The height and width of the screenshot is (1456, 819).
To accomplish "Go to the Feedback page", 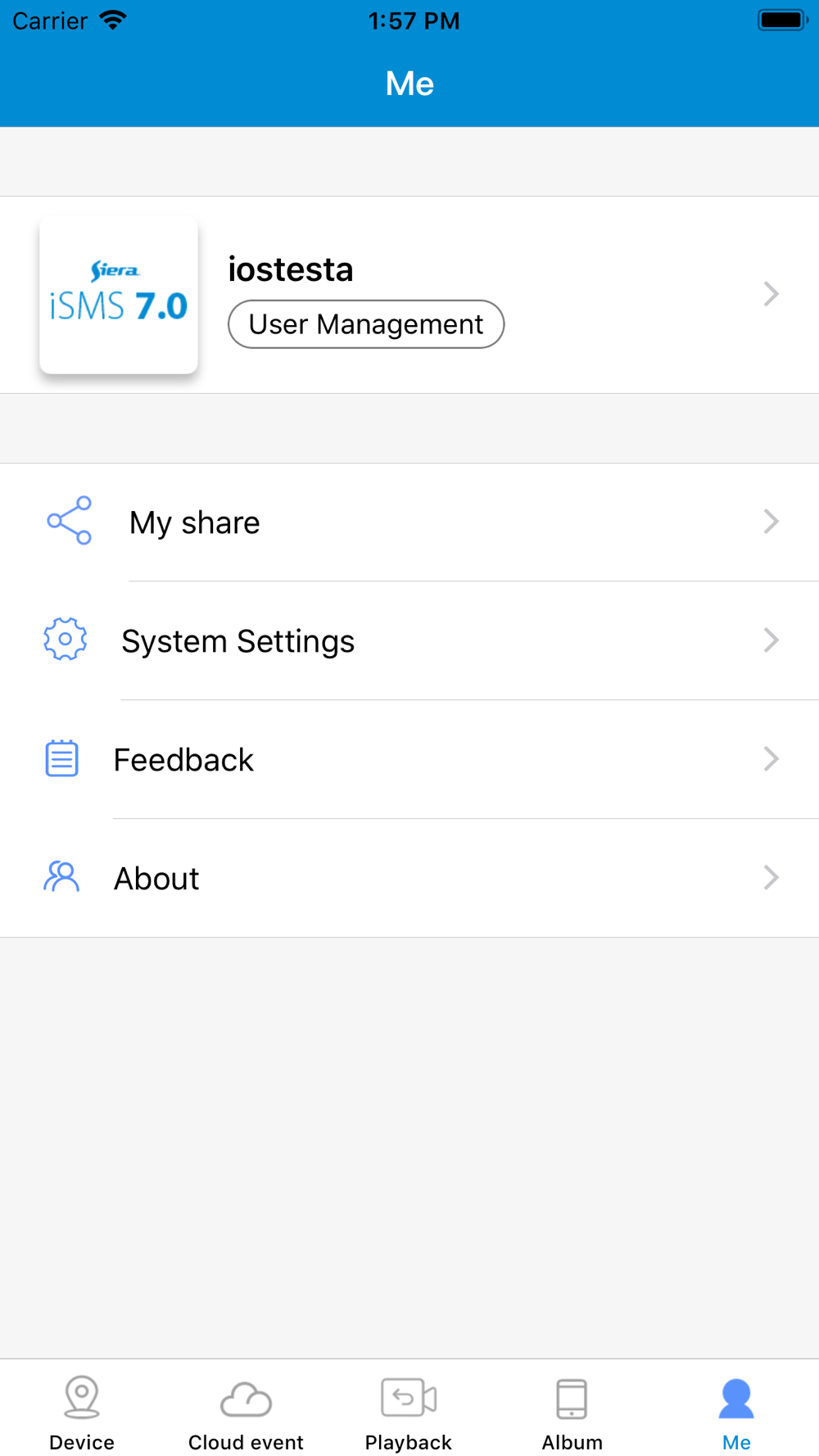I will (409, 759).
